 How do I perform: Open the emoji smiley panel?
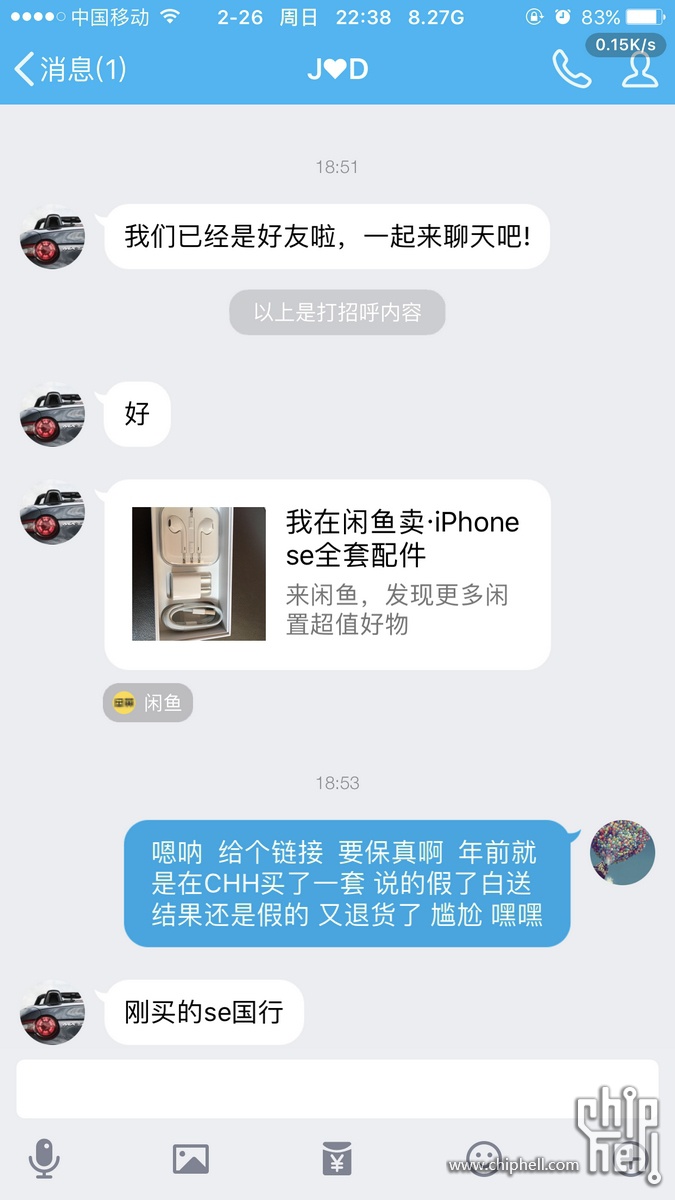click(x=485, y=1159)
